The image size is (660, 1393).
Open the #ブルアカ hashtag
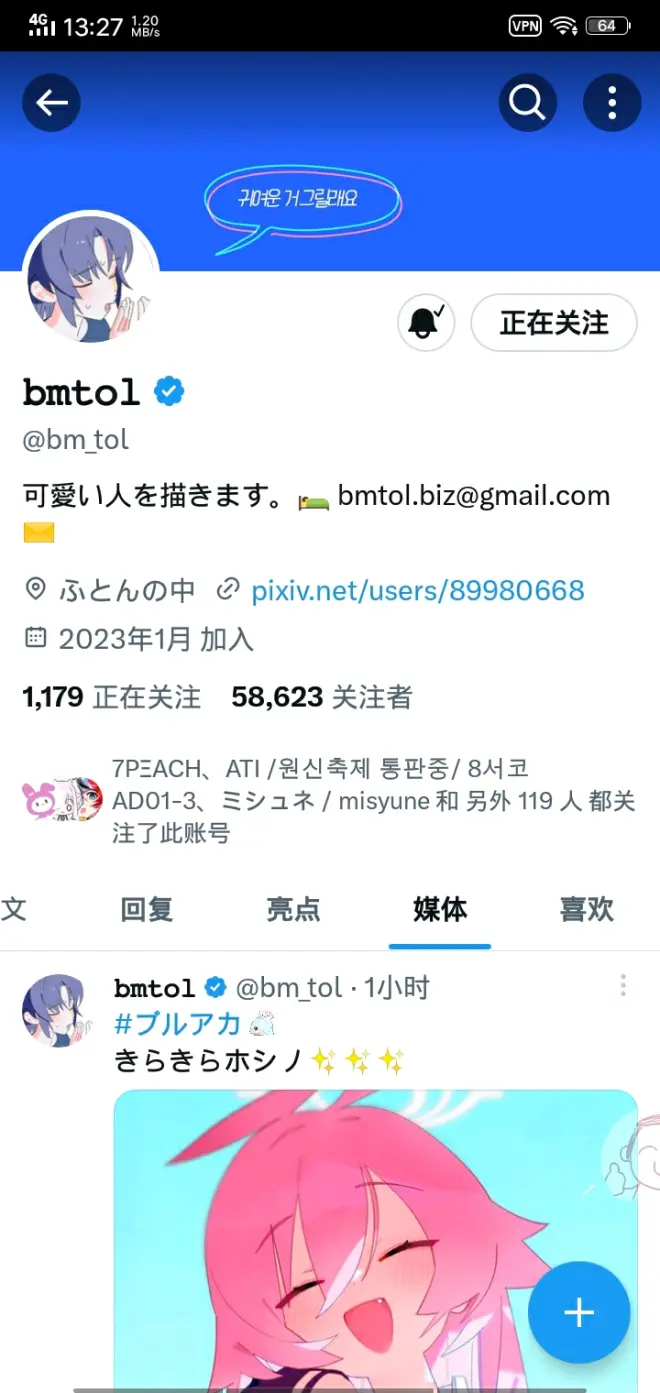click(178, 1024)
